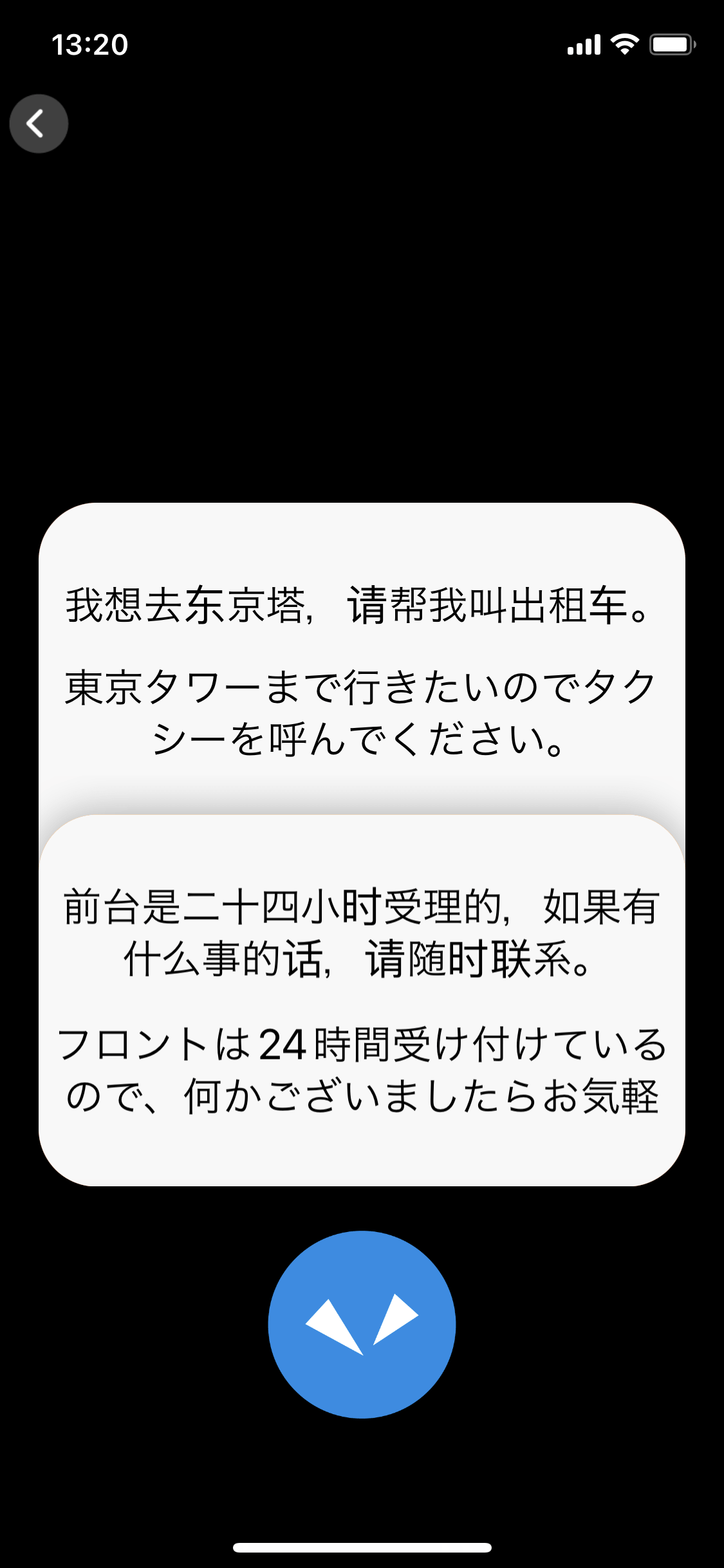
Task: Tap the clock showing 13:20
Action: pyautogui.click(x=90, y=44)
